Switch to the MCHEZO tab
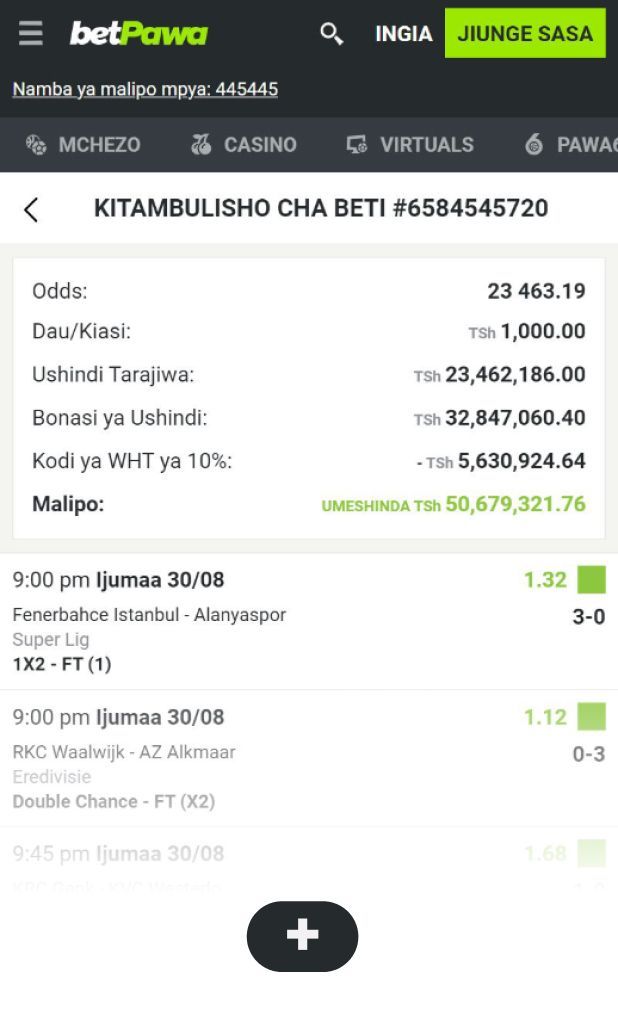Viewport: 618px width, 1030px height. [83, 145]
